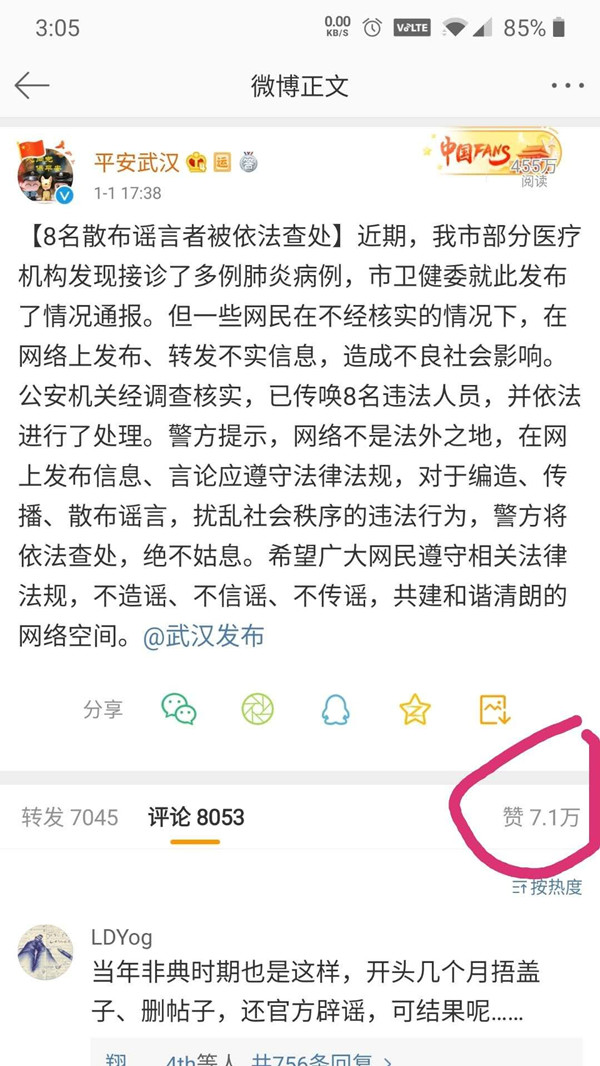The width and height of the screenshot is (600, 1066).
Task: Open the @武汉发布 mention link
Action: [x=203, y=637]
